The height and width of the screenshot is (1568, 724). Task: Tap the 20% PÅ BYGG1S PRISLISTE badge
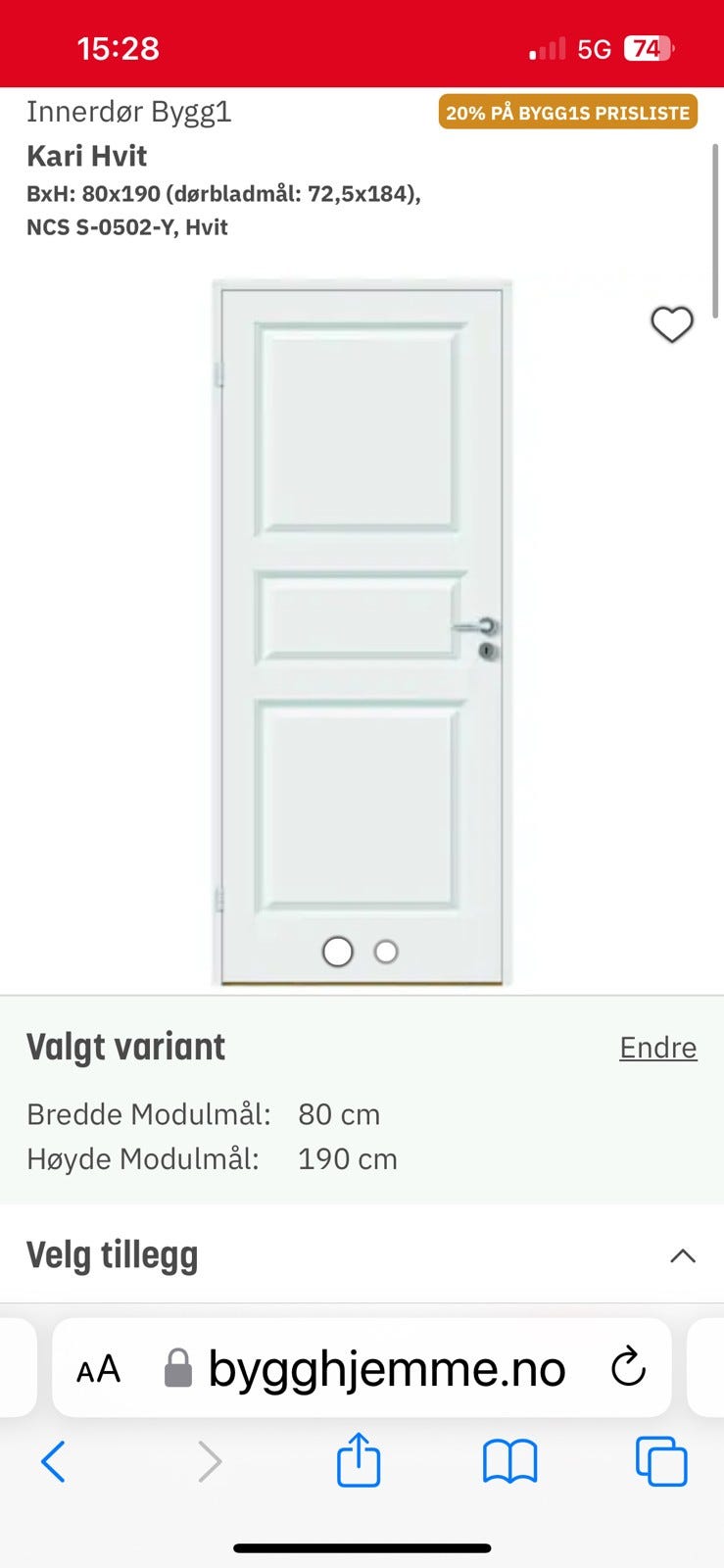(567, 112)
